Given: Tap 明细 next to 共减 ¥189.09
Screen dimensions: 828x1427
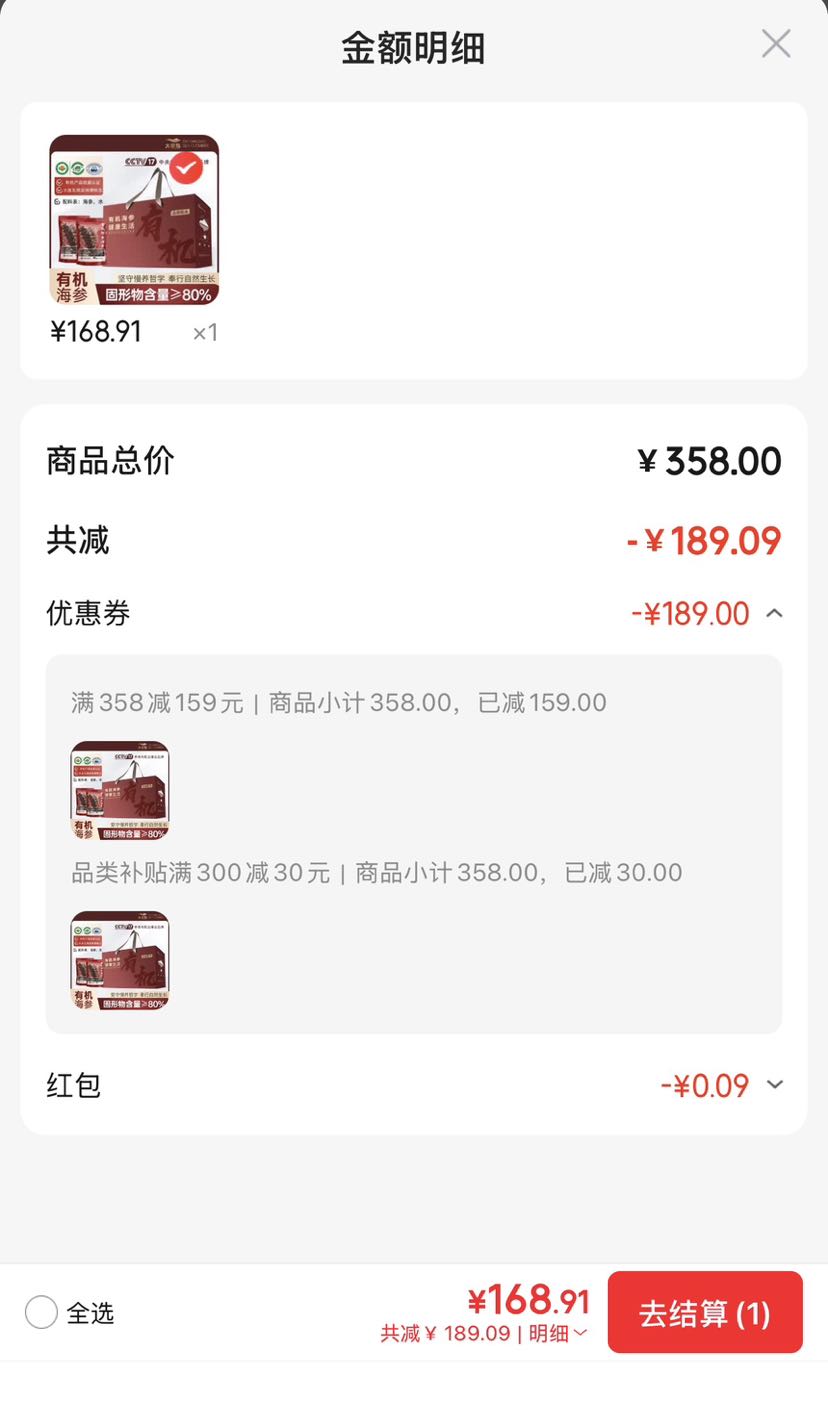Looking at the screenshot, I should (558, 1333).
